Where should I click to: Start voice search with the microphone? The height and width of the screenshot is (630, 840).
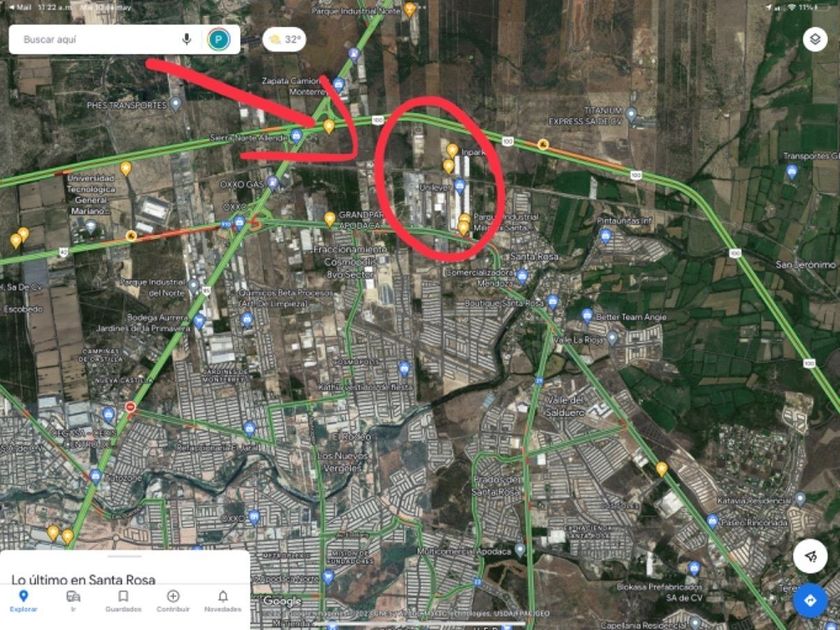pos(186,40)
